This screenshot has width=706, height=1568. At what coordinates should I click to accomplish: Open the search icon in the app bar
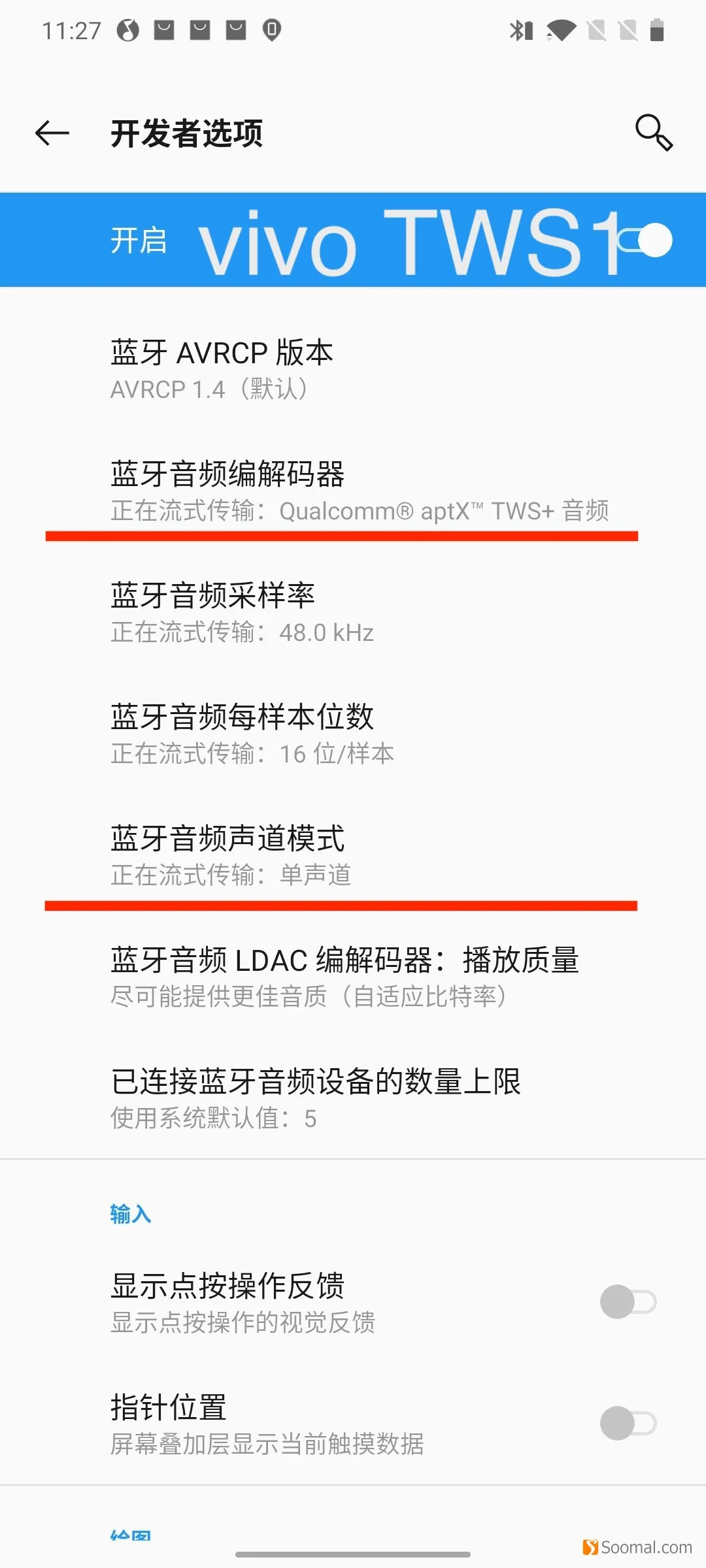(x=654, y=133)
